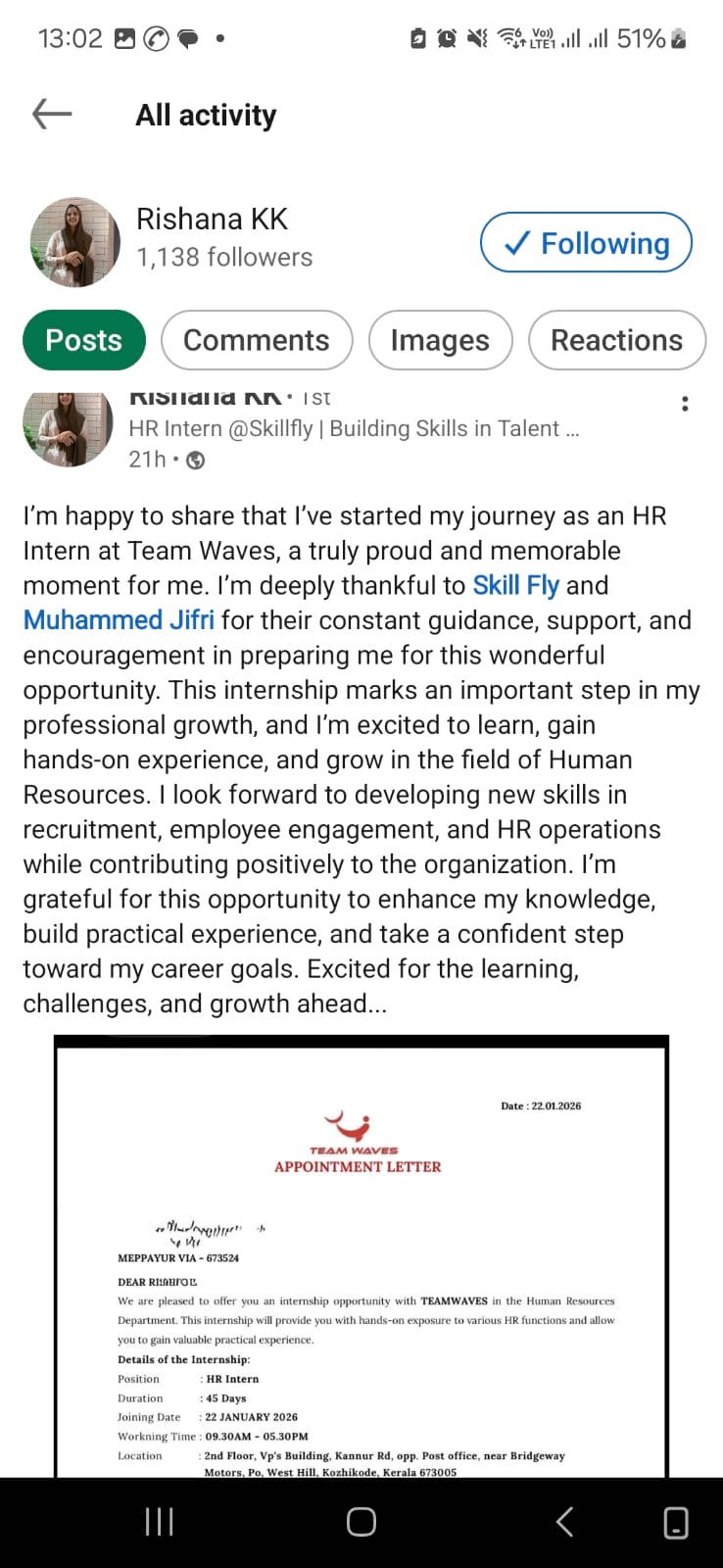Tap the system home button
Viewport: 723px width, 1568px height.
[x=361, y=1521]
